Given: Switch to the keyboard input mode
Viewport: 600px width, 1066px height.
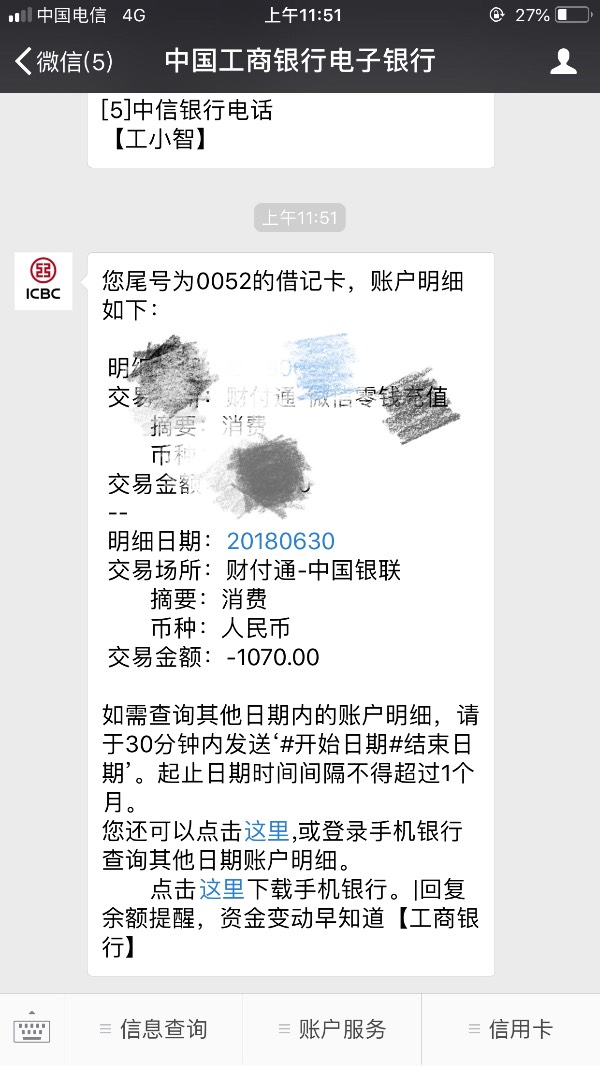Looking at the screenshot, I should click(x=31, y=1030).
